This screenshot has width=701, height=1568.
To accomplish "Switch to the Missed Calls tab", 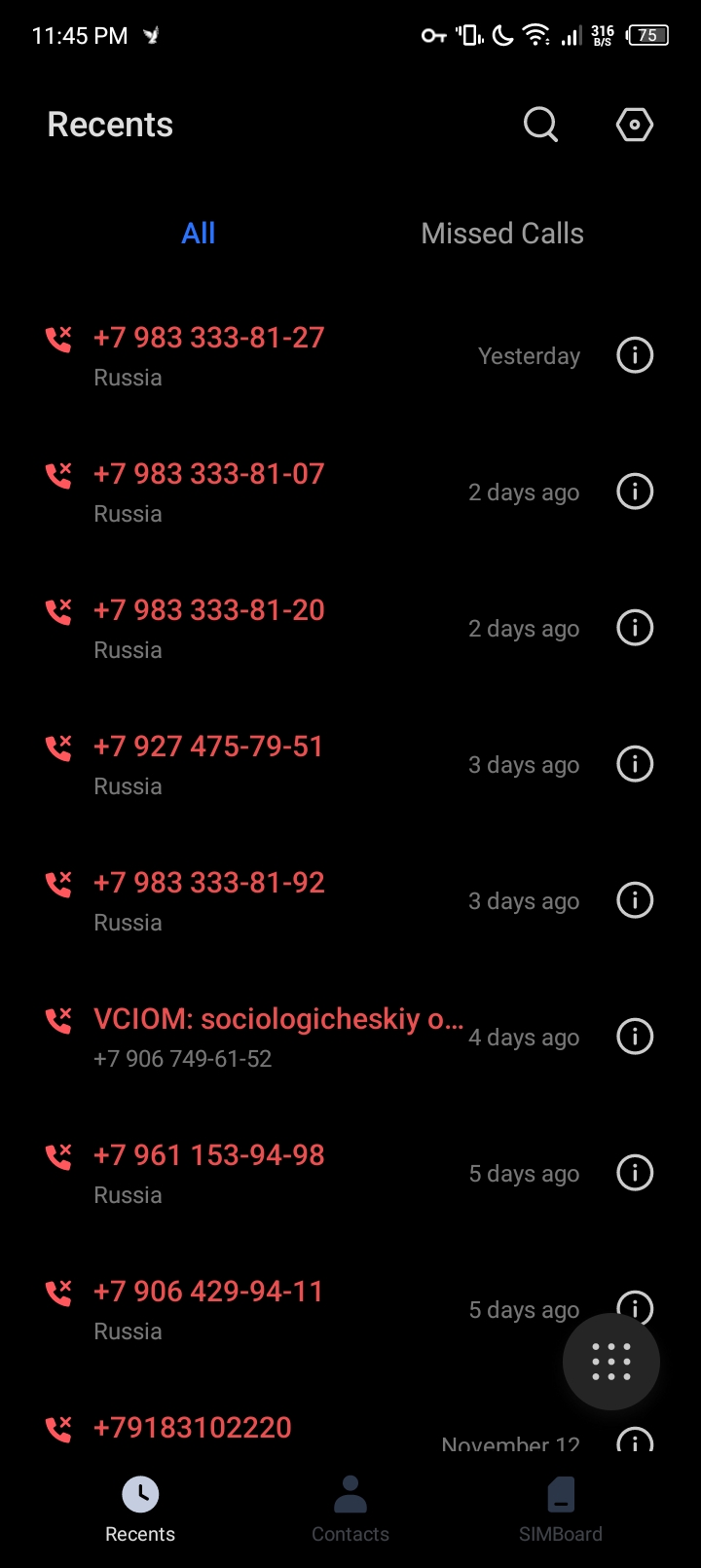I will tap(501, 234).
